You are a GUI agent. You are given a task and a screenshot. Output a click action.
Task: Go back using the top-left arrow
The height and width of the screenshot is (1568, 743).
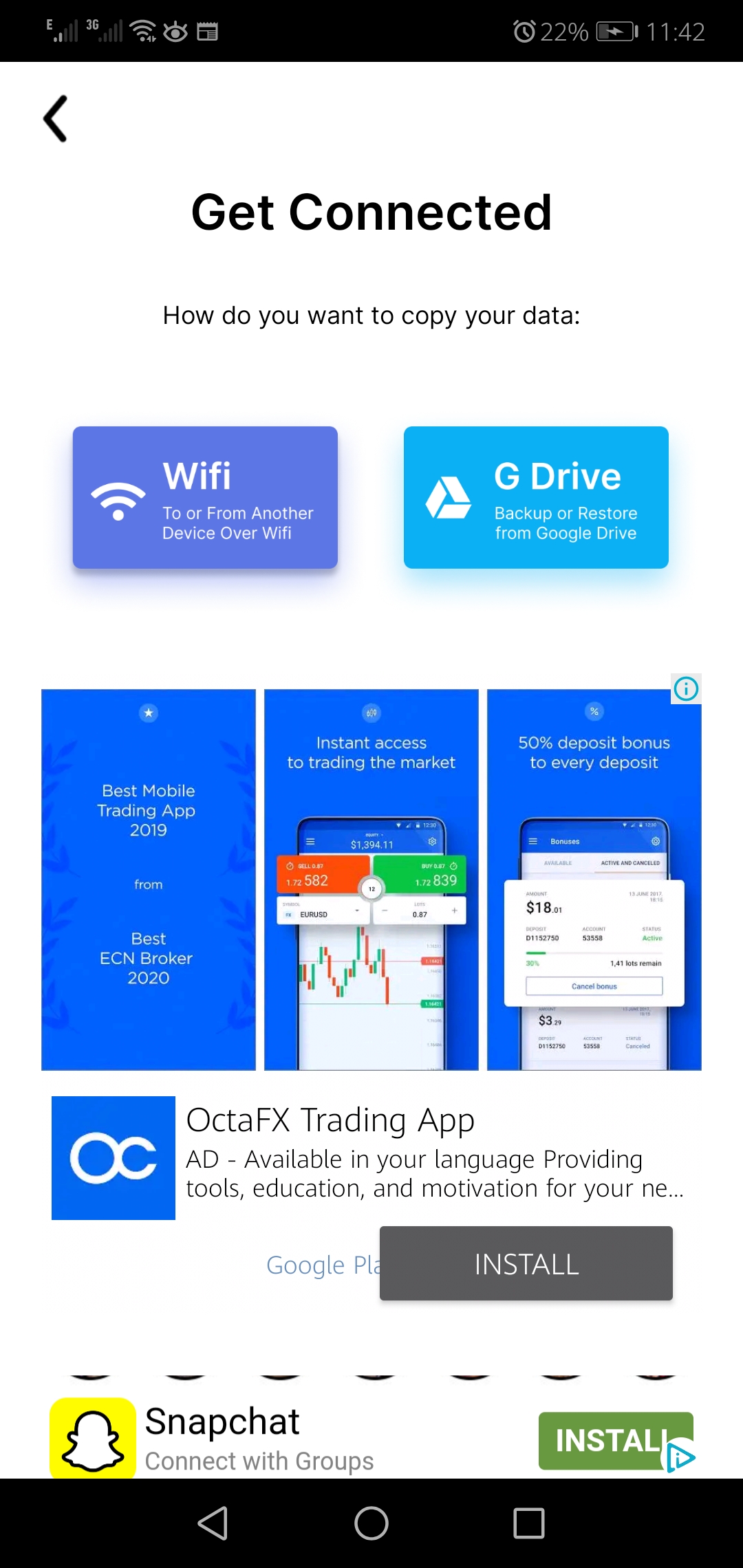(55, 119)
